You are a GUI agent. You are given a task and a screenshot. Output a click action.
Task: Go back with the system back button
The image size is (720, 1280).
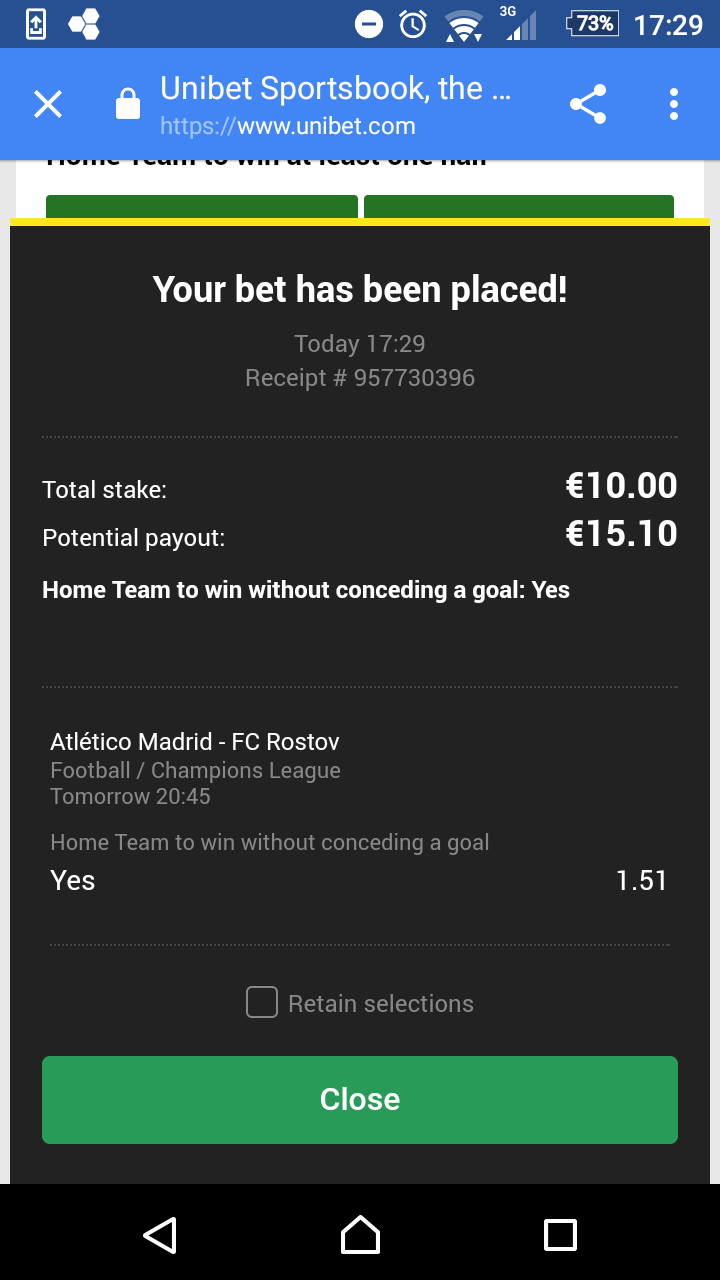pyautogui.click(x=160, y=1235)
